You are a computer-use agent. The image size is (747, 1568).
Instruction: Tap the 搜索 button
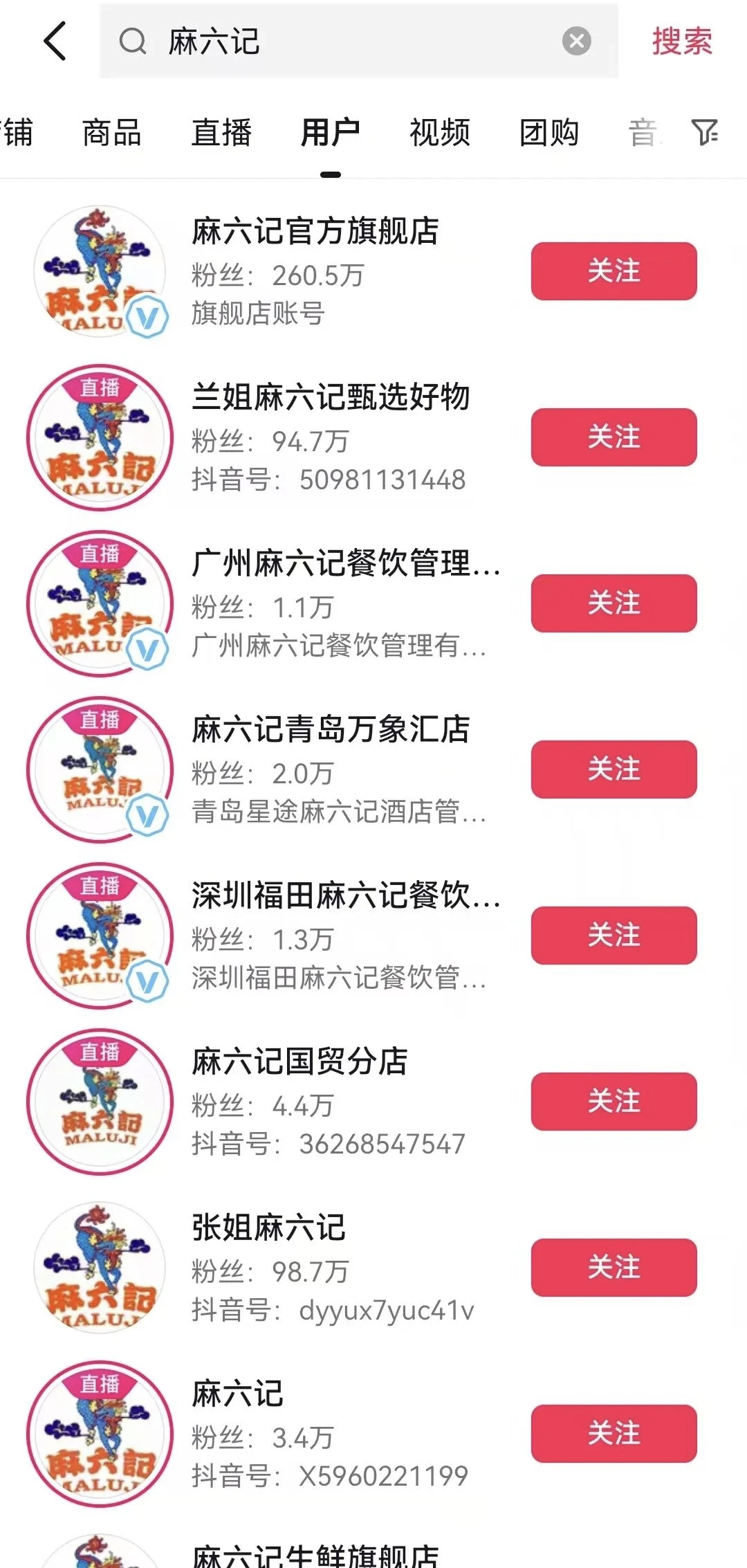(681, 42)
